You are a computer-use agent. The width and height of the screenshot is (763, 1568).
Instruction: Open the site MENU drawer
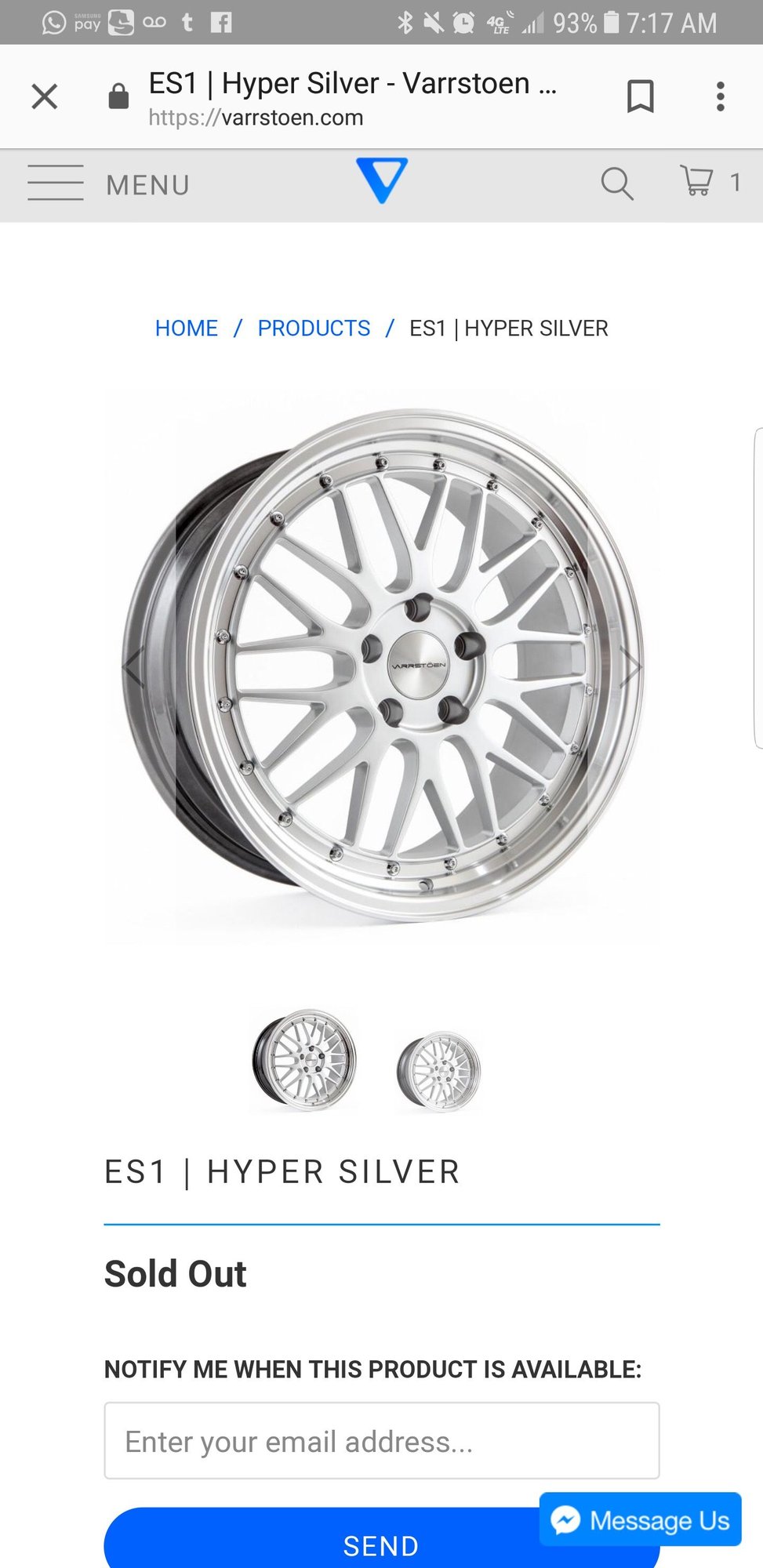pos(108,184)
